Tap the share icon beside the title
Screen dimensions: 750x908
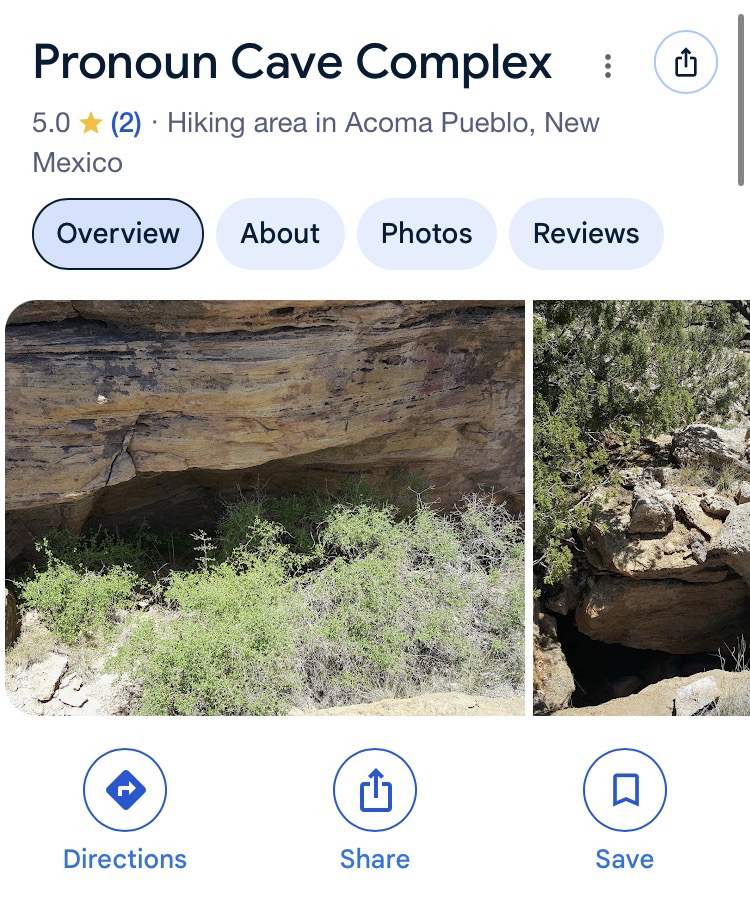[x=685, y=63]
